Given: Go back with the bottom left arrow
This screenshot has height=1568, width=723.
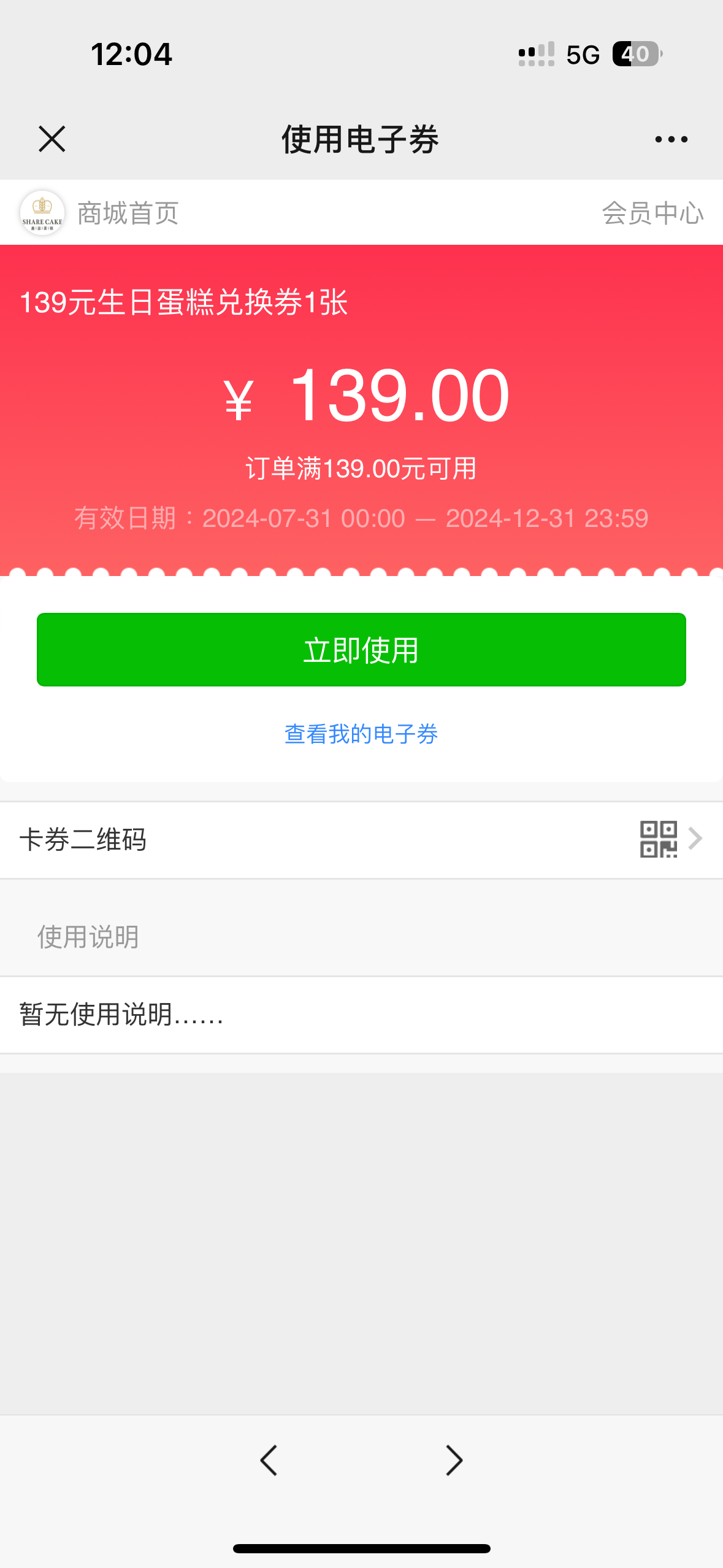Looking at the screenshot, I should (x=269, y=1460).
